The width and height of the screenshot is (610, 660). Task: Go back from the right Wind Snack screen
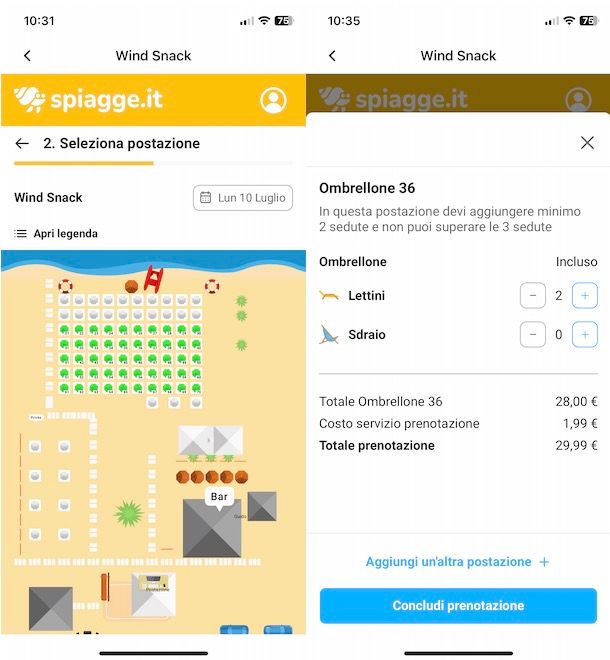[x=332, y=56]
